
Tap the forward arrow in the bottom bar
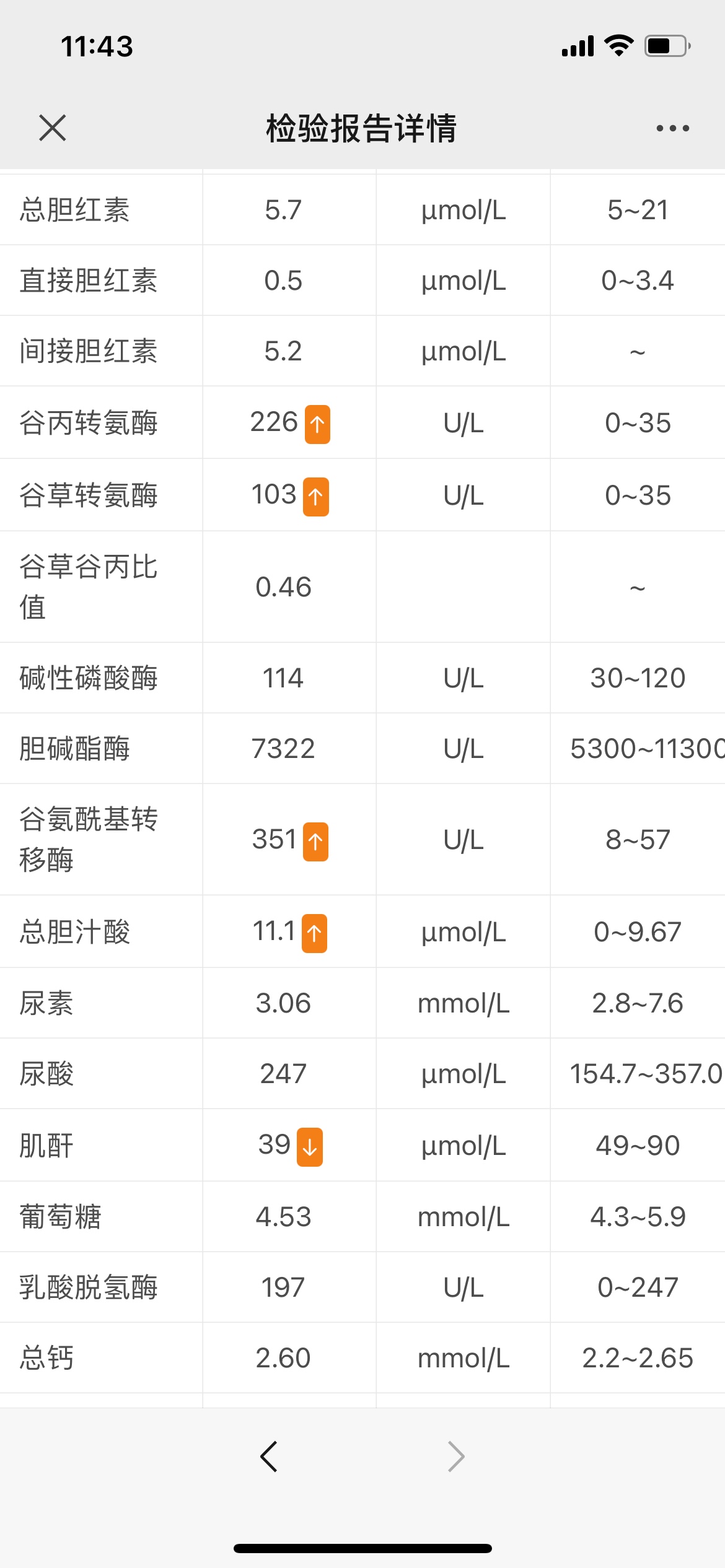(456, 1456)
